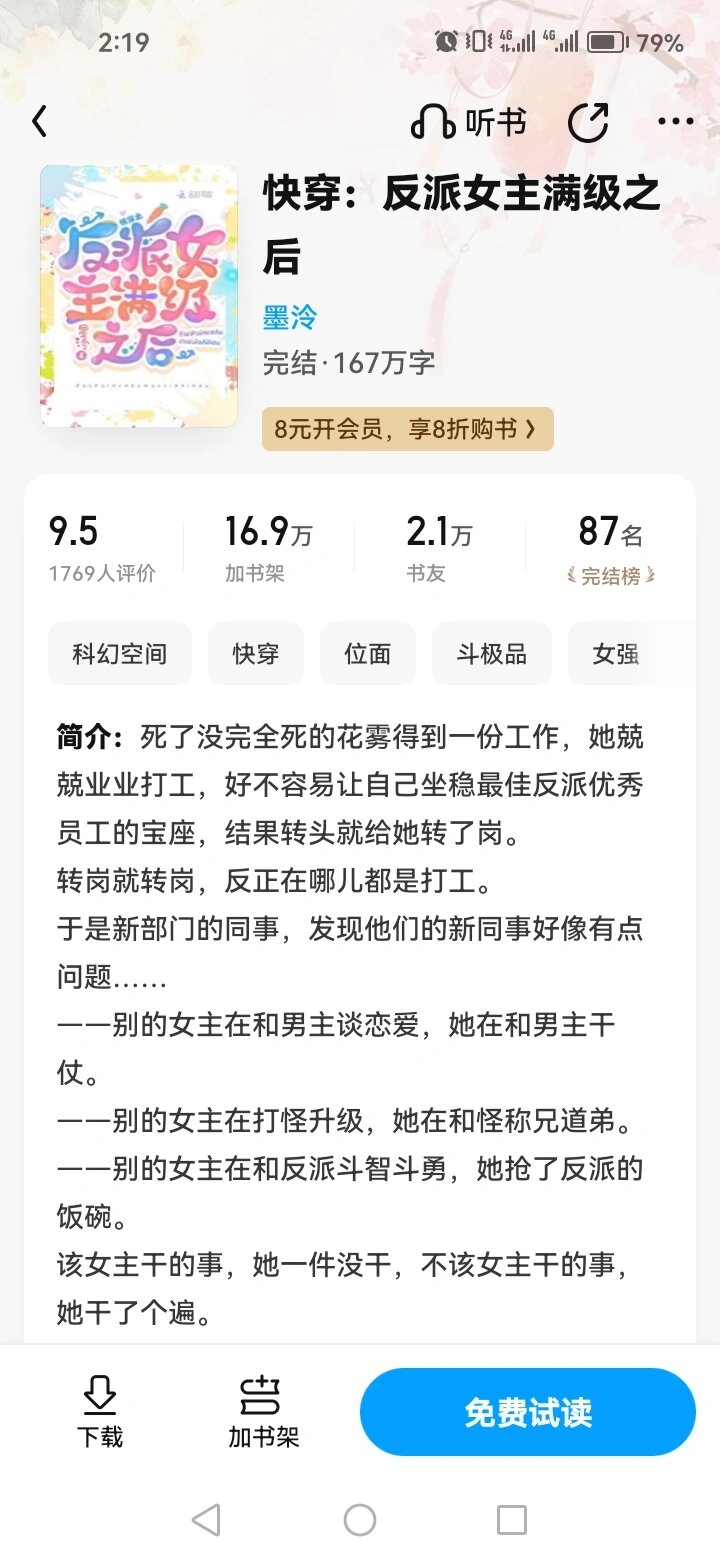Viewport: 720px width, 1560px height.
Task: Select the 快穿 tag
Action: point(256,654)
